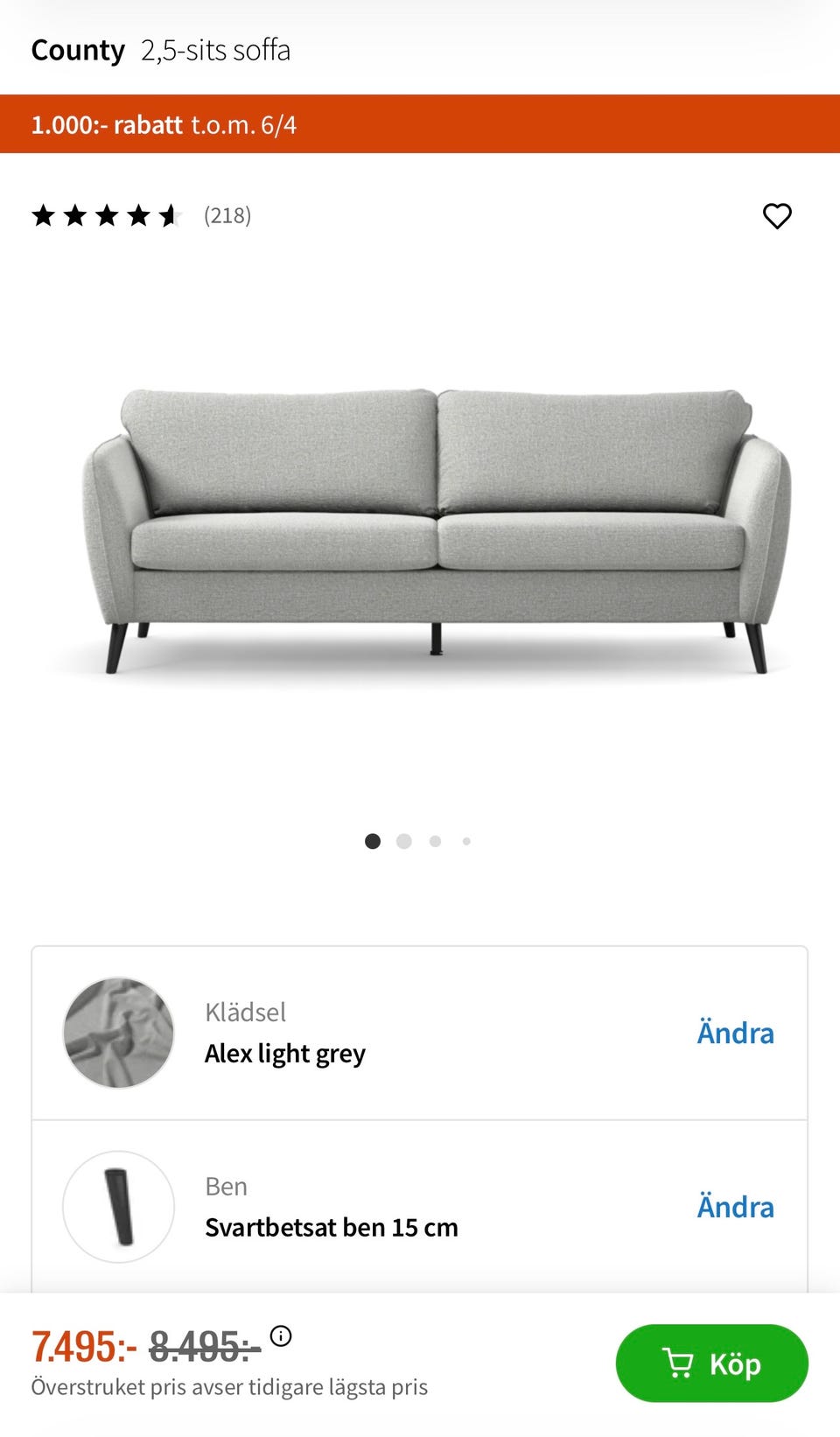Image resolution: width=840 pixels, height=1437 pixels.
Task: Select the Svartbetsat ben 15 cm leg thumbnail
Action: 118,1207
